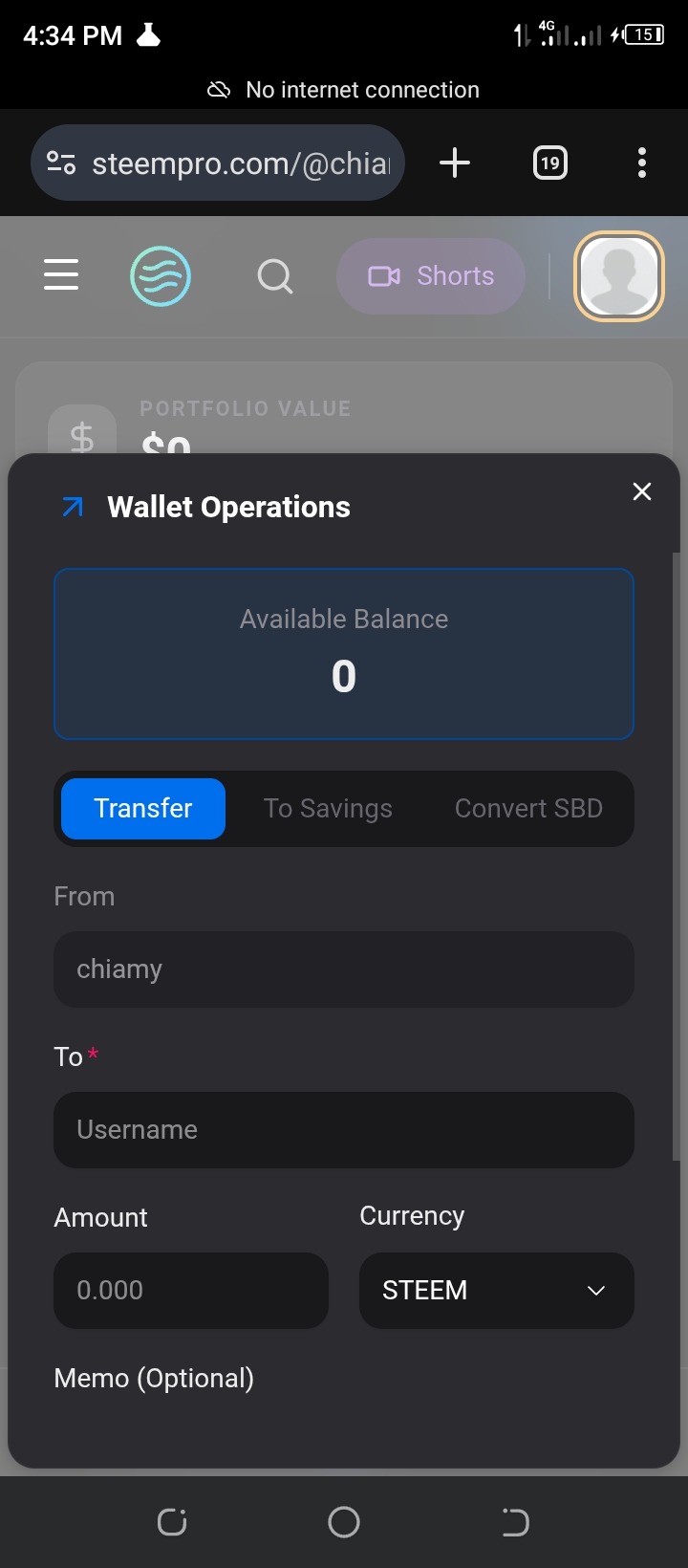The image size is (688, 1568).
Task: View the 19 open browser tabs
Action: click(549, 163)
